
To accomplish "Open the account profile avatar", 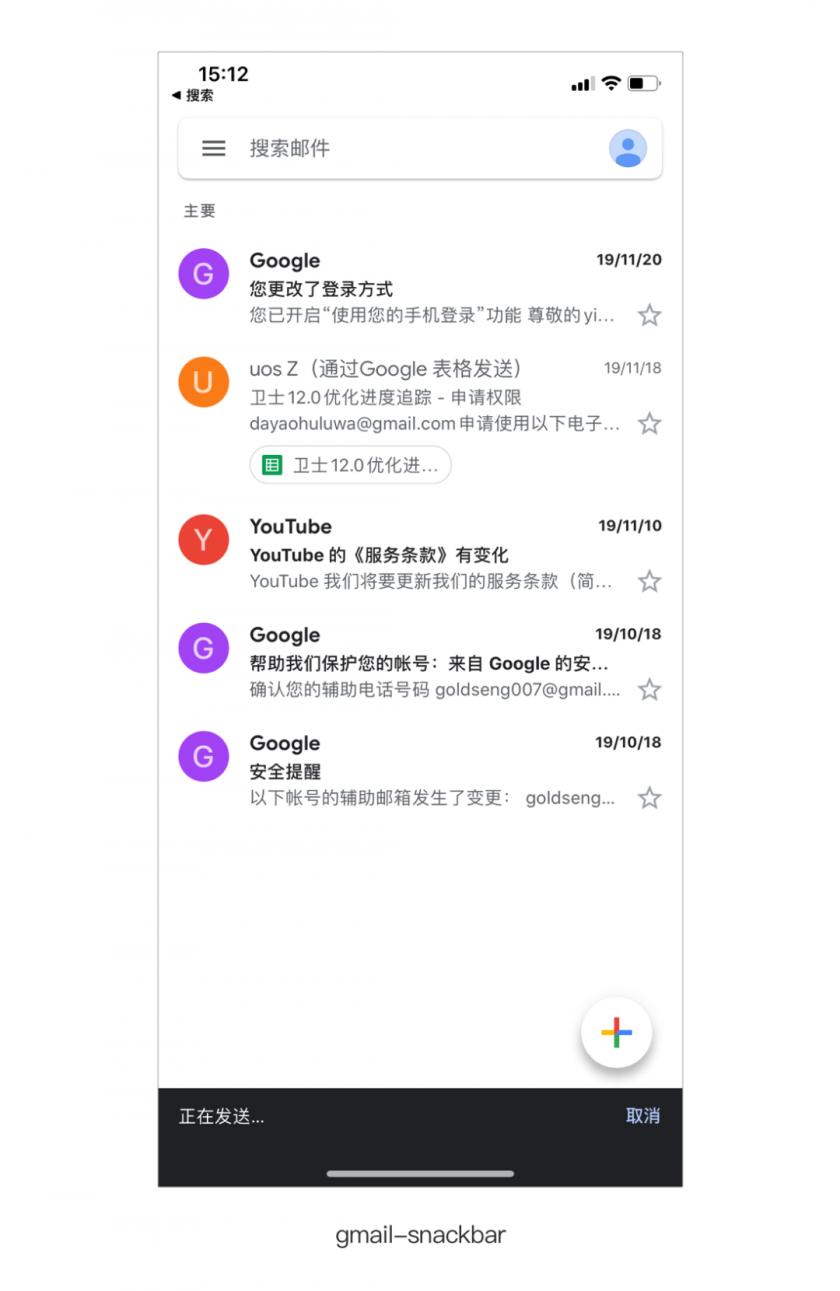I will tap(627, 148).
